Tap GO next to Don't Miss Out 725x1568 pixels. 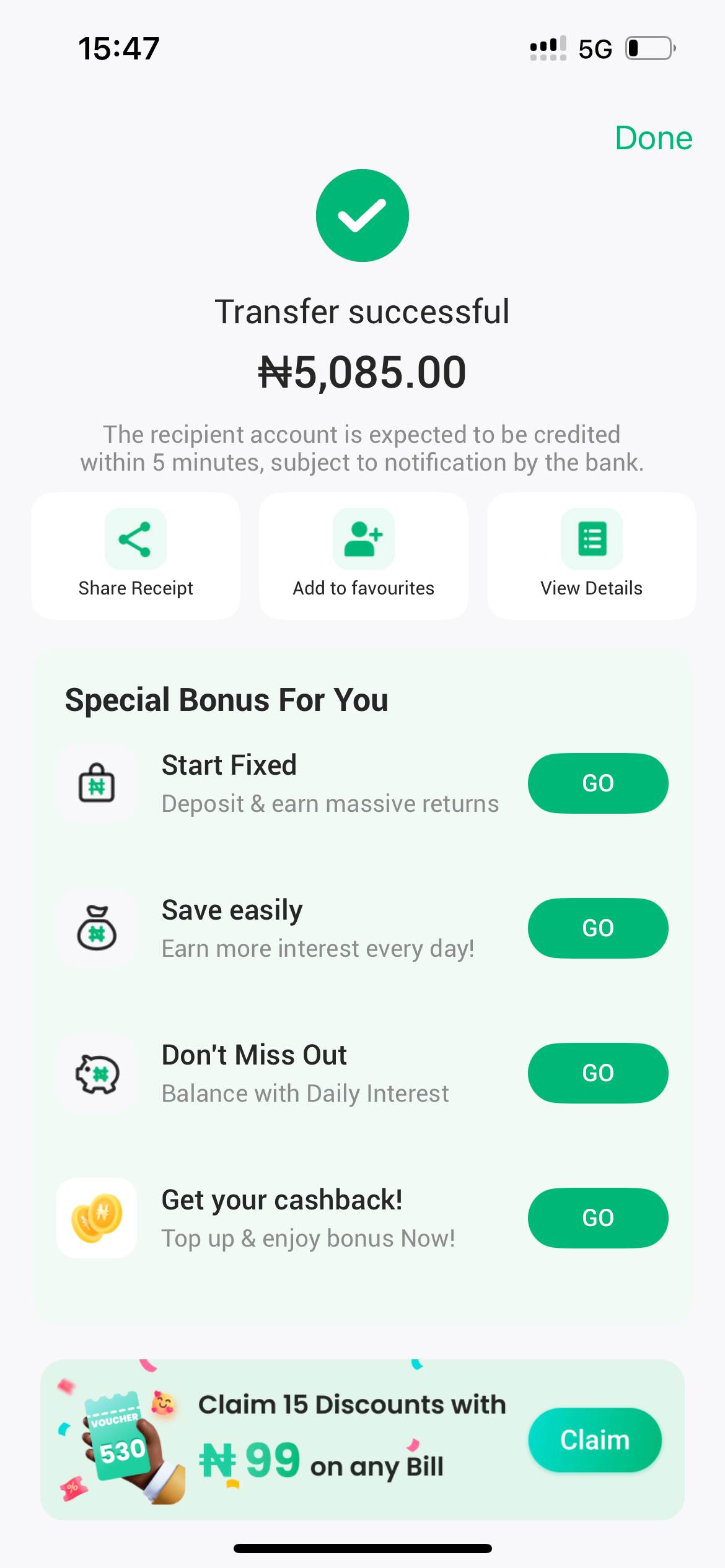pyautogui.click(x=597, y=1073)
